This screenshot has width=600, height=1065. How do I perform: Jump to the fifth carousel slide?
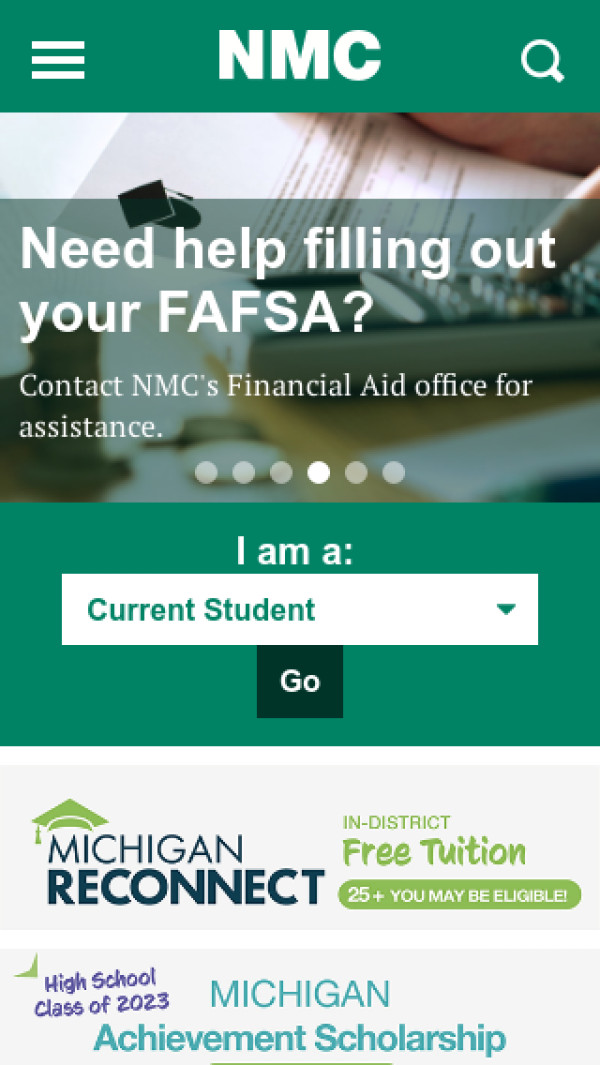pos(356,472)
